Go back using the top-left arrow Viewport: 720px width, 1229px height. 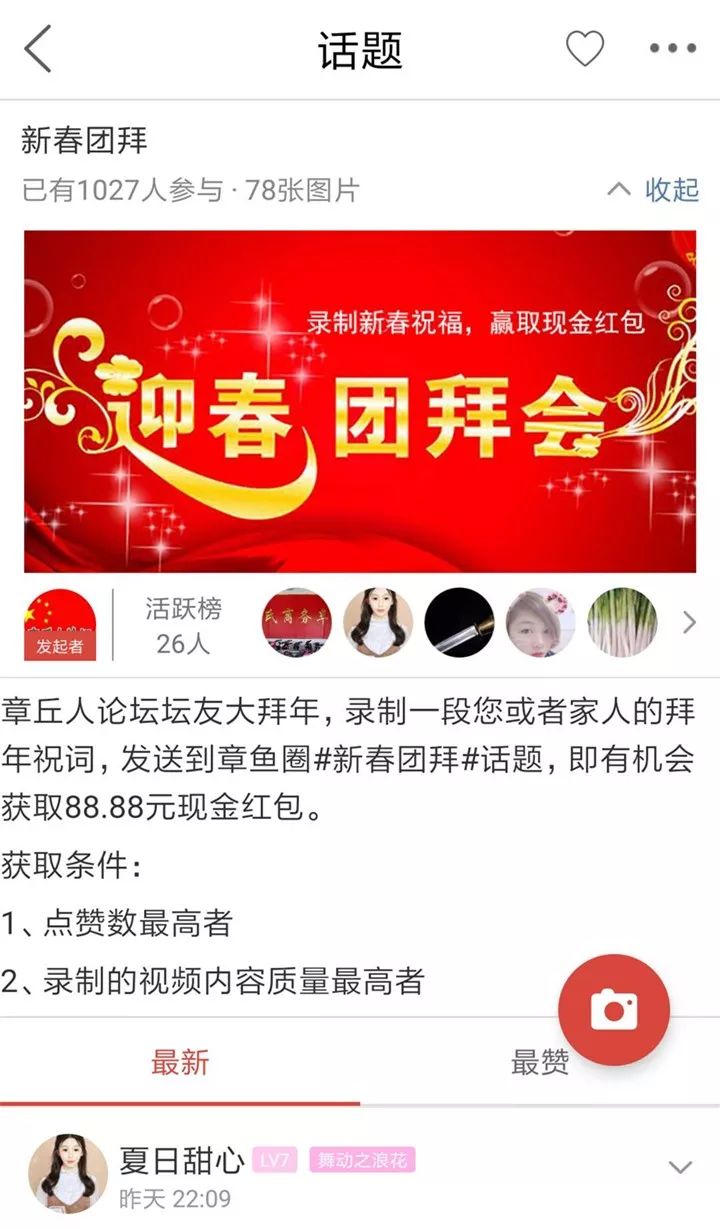point(38,48)
